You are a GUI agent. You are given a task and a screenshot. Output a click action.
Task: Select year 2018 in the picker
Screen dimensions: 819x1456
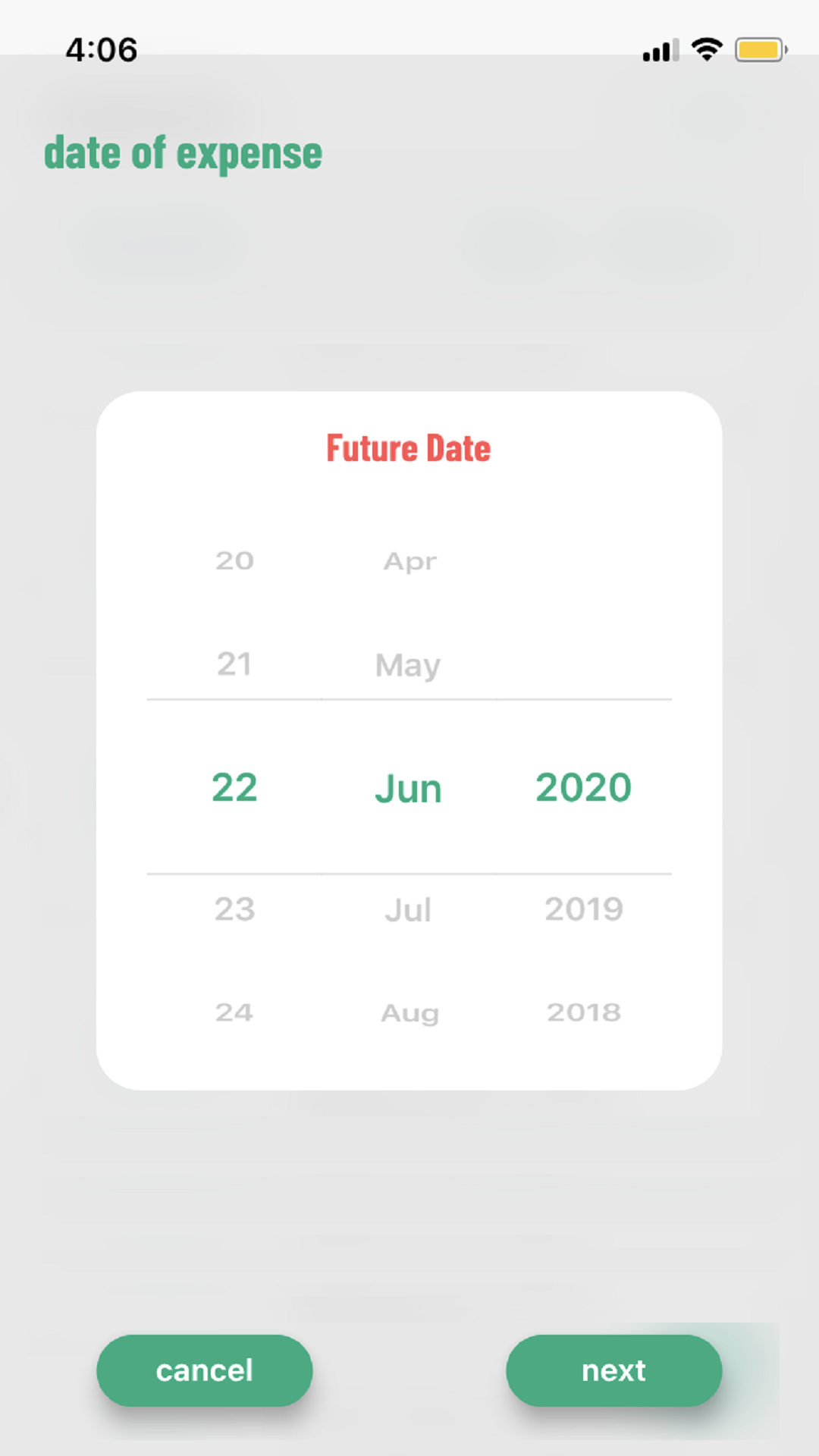point(584,1012)
